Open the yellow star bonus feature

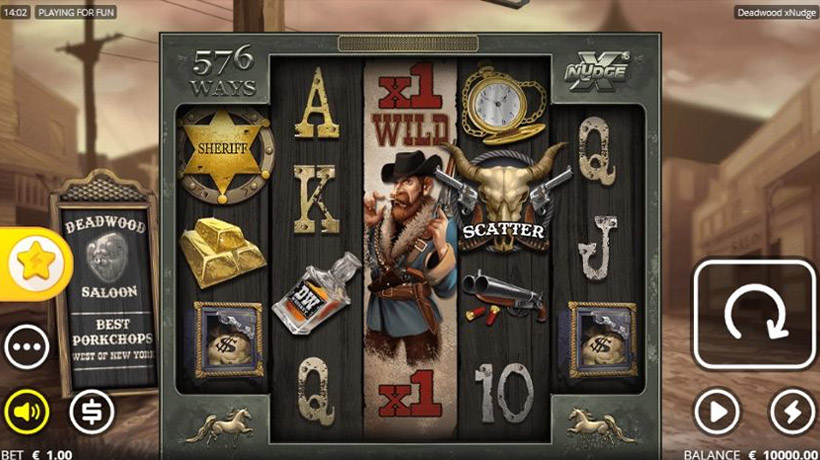tap(37, 263)
